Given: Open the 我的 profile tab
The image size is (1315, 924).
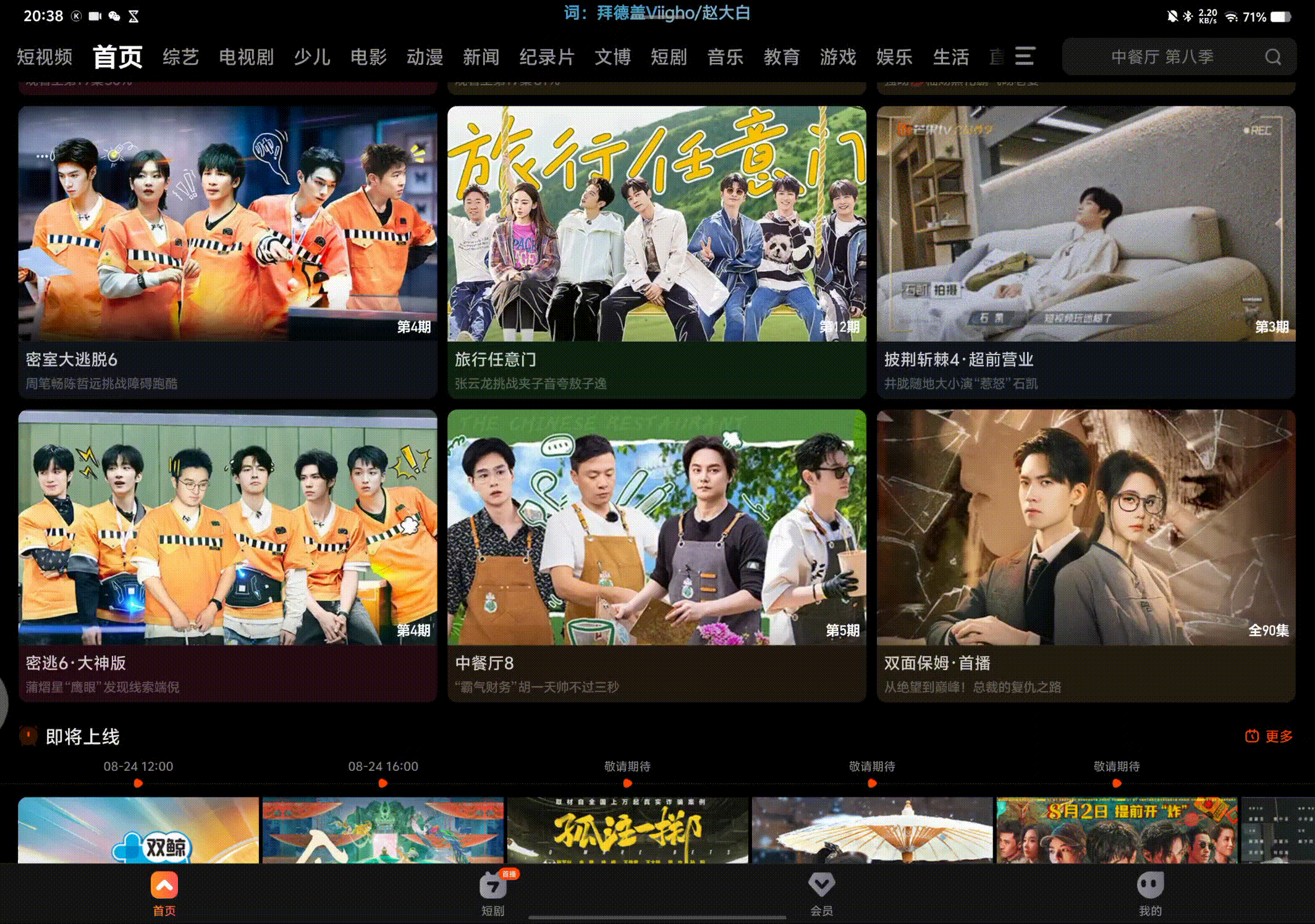Looking at the screenshot, I should (x=1150, y=894).
